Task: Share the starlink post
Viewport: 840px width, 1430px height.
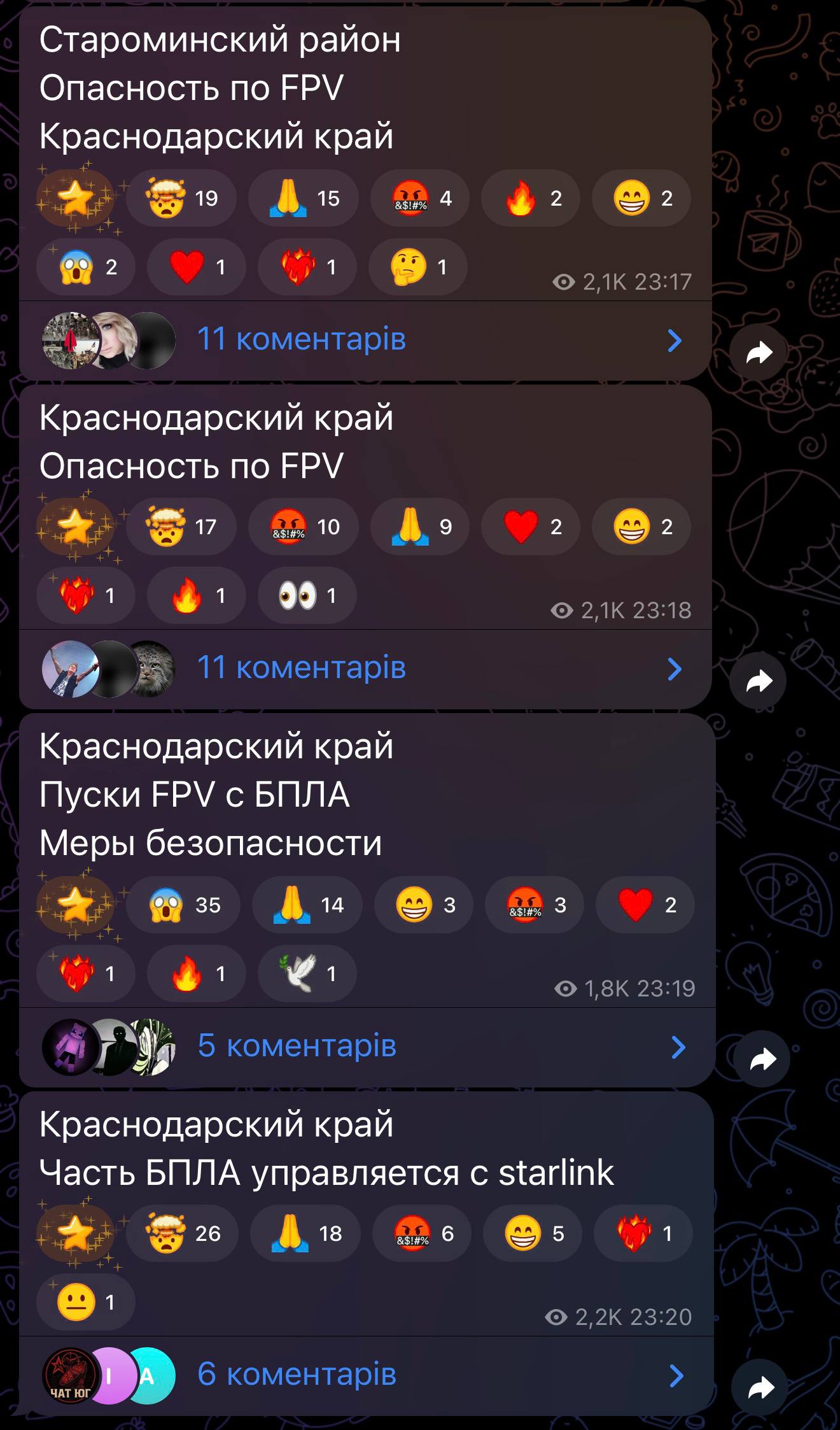Action: [760, 1388]
